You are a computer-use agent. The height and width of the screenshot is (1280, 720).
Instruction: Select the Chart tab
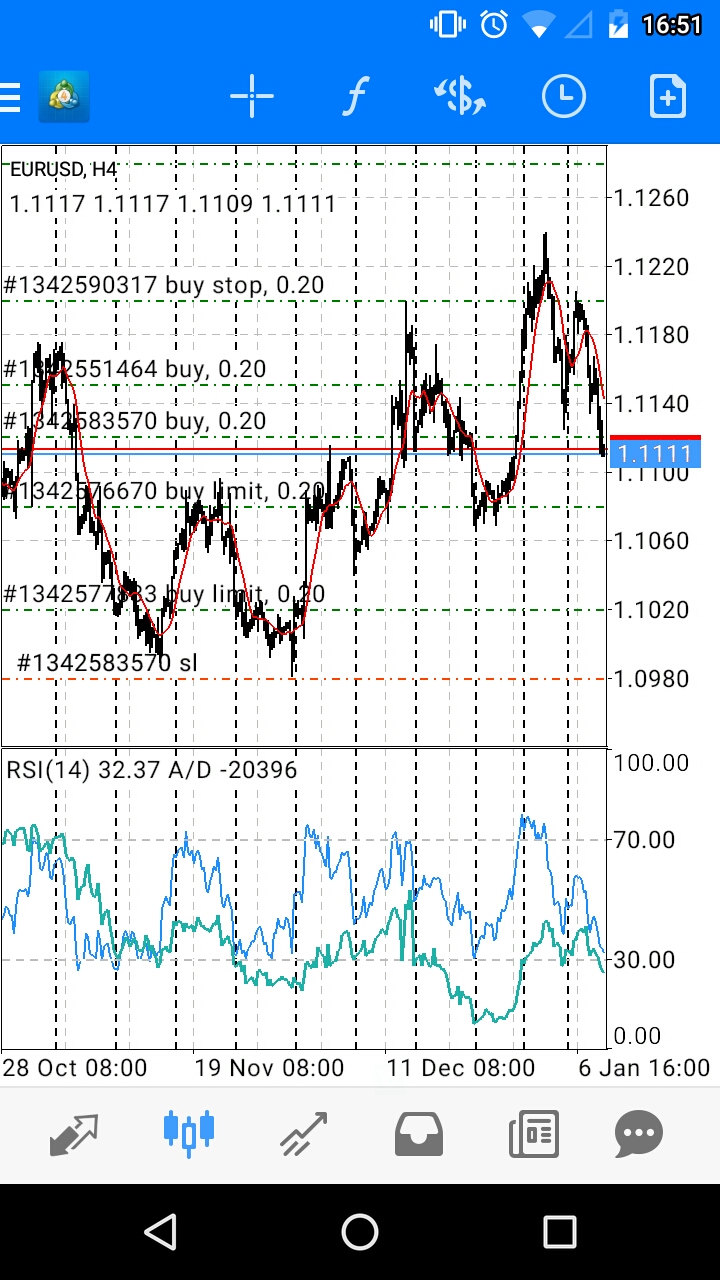(x=188, y=1134)
